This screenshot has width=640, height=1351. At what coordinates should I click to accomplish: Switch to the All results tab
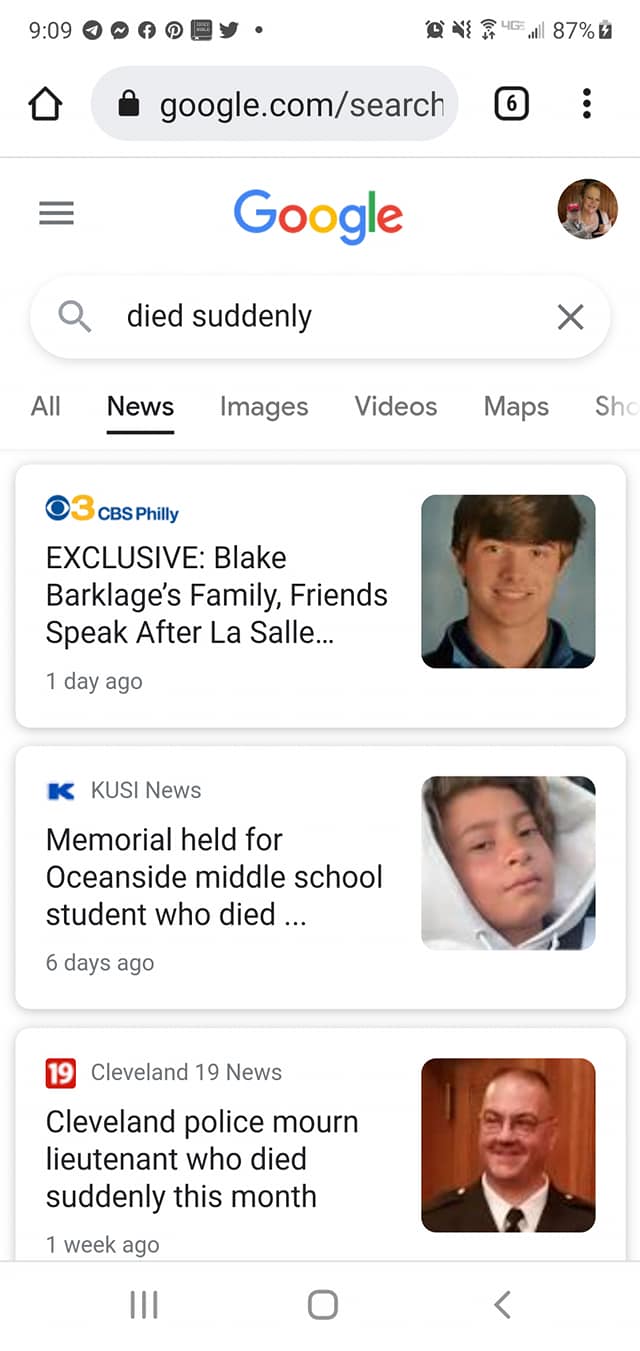pos(46,406)
